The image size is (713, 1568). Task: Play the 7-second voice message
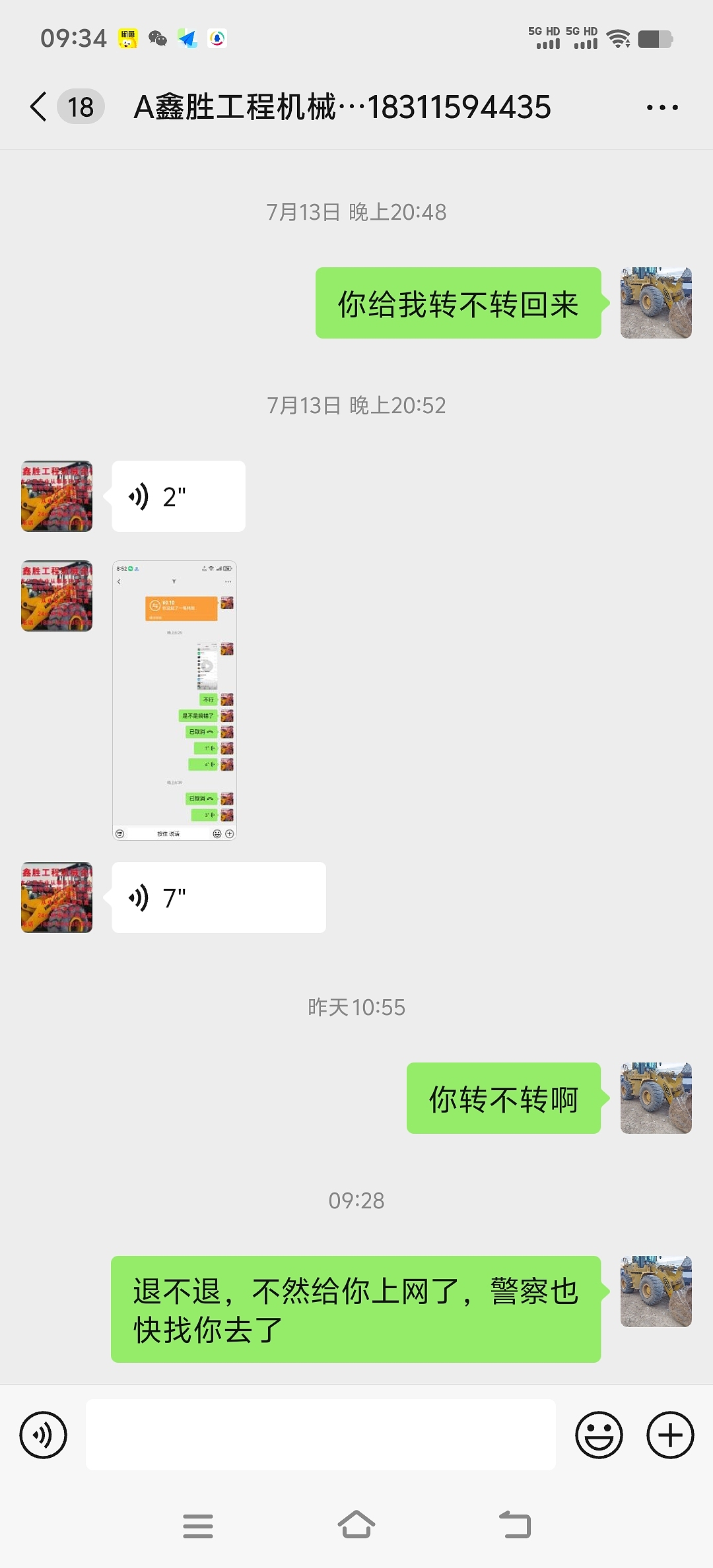tap(218, 898)
